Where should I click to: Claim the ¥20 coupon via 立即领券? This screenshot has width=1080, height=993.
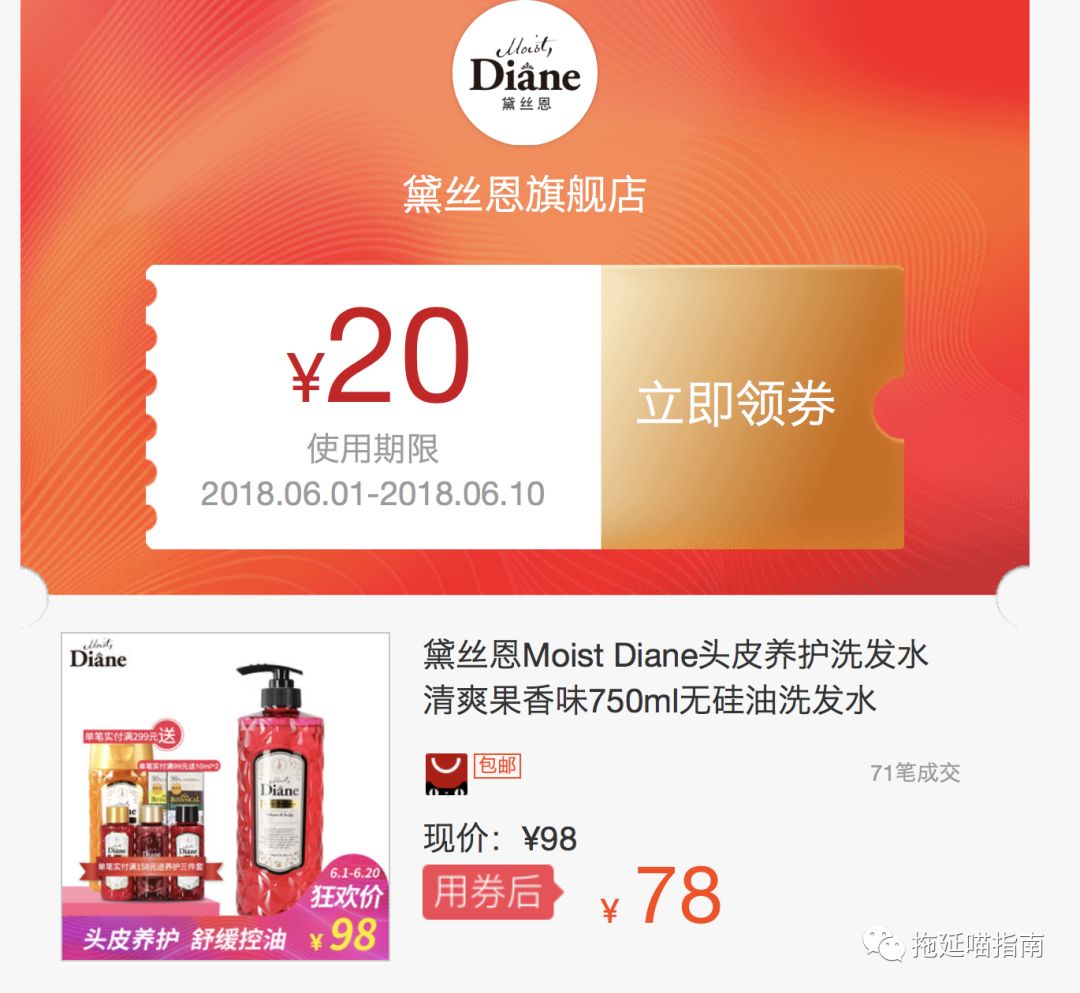(737, 406)
